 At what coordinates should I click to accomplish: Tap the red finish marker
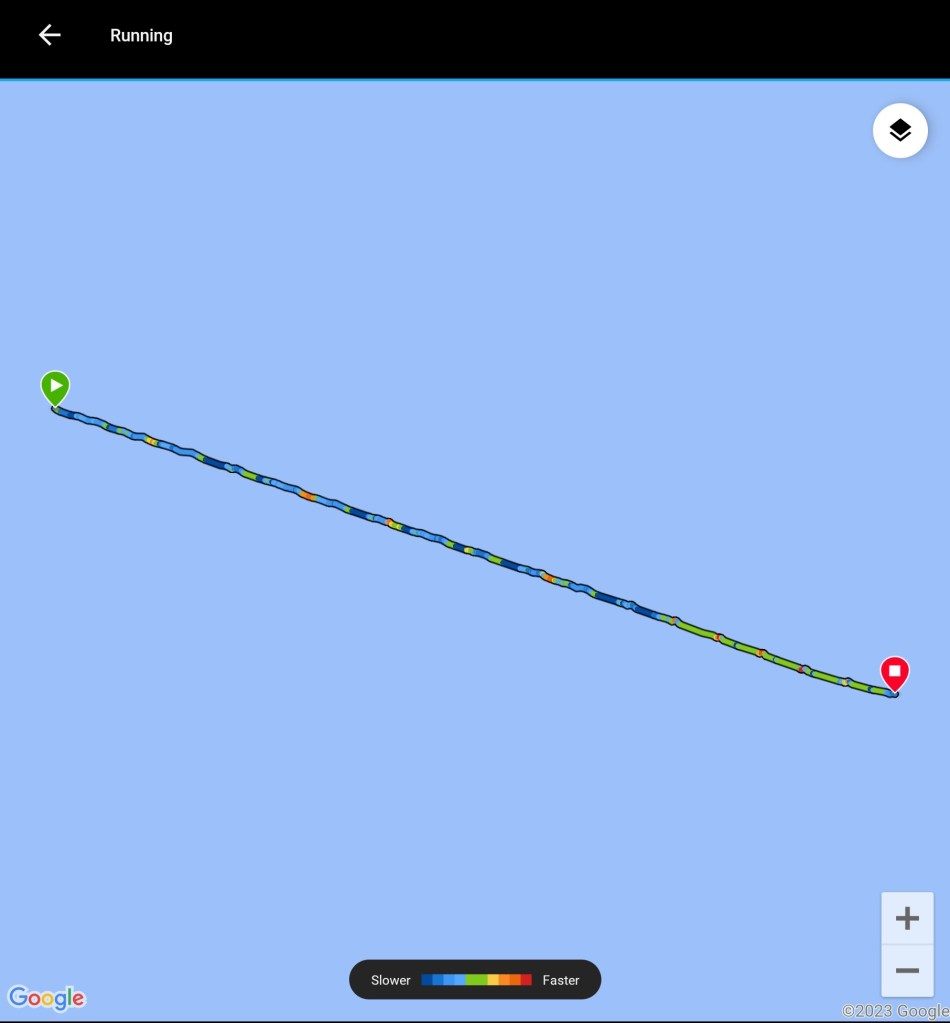click(x=894, y=672)
